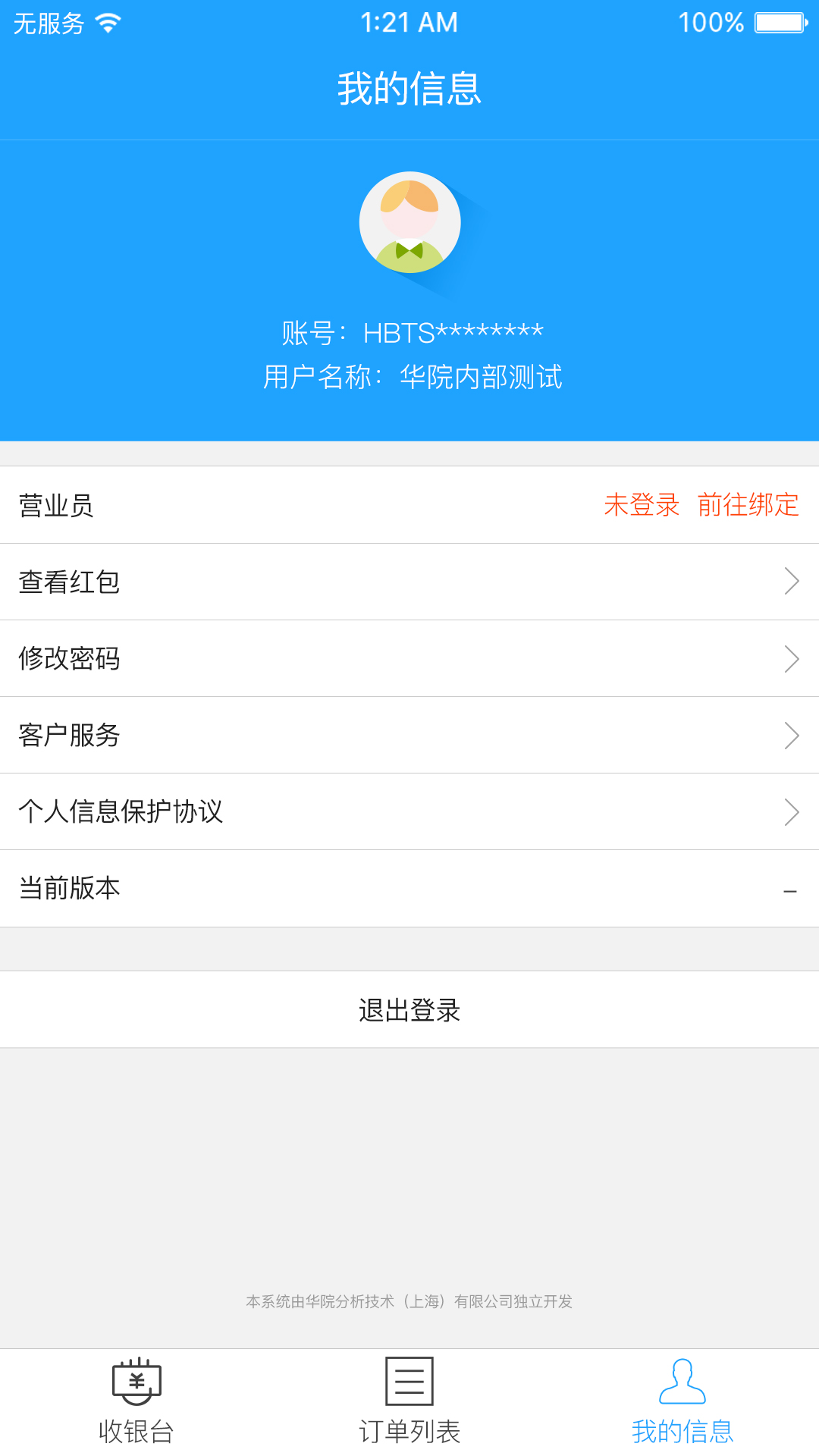Click the user avatar image
The width and height of the screenshot is (819, 1456).
(x=409, y=221)
